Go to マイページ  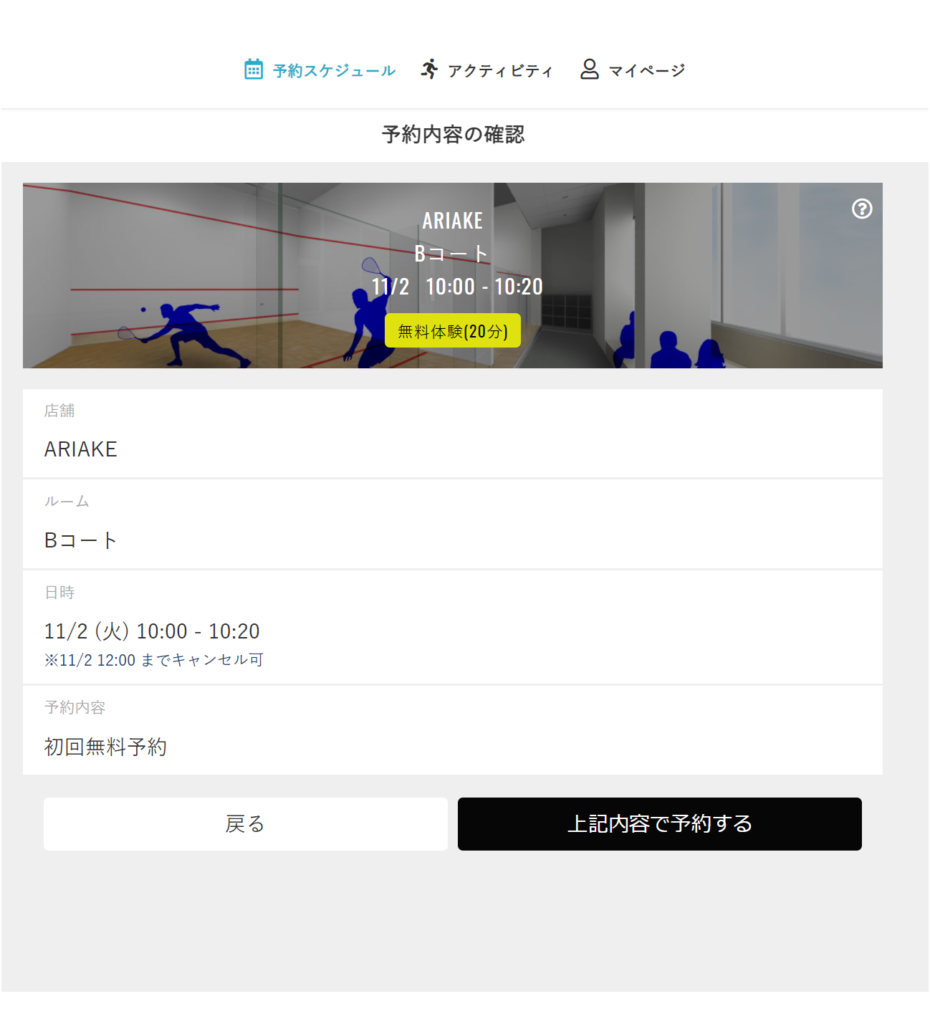point(633,70)
